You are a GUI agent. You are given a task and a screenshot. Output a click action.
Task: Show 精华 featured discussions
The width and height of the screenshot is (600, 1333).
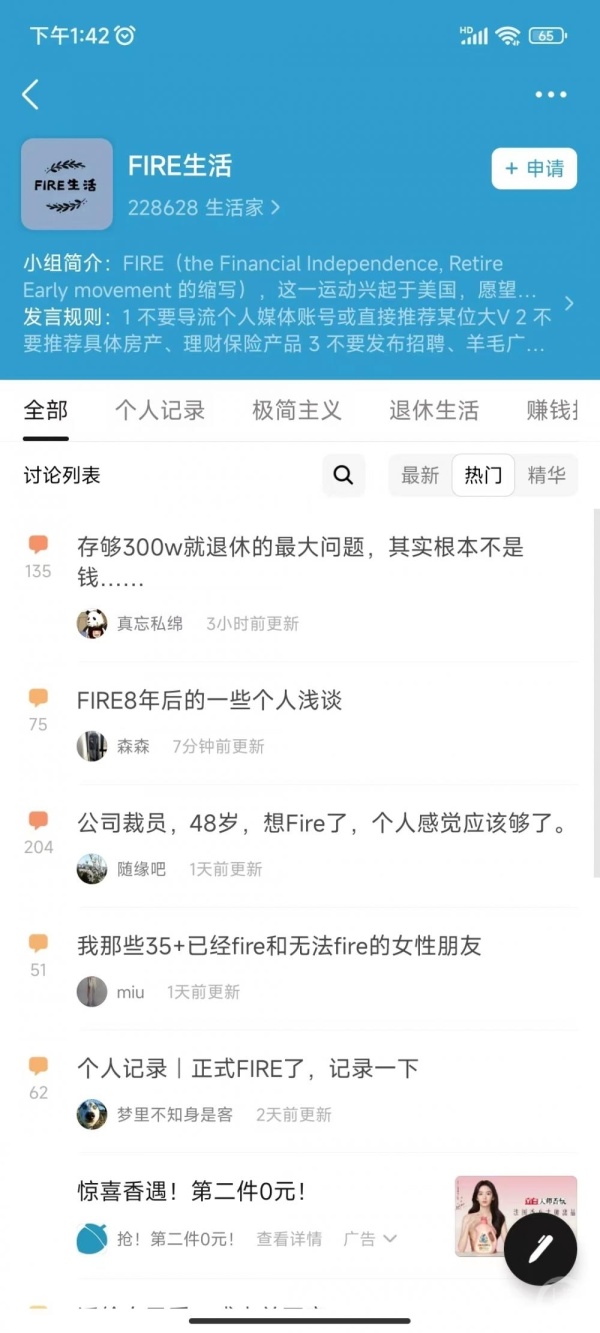tap(546, 475)
